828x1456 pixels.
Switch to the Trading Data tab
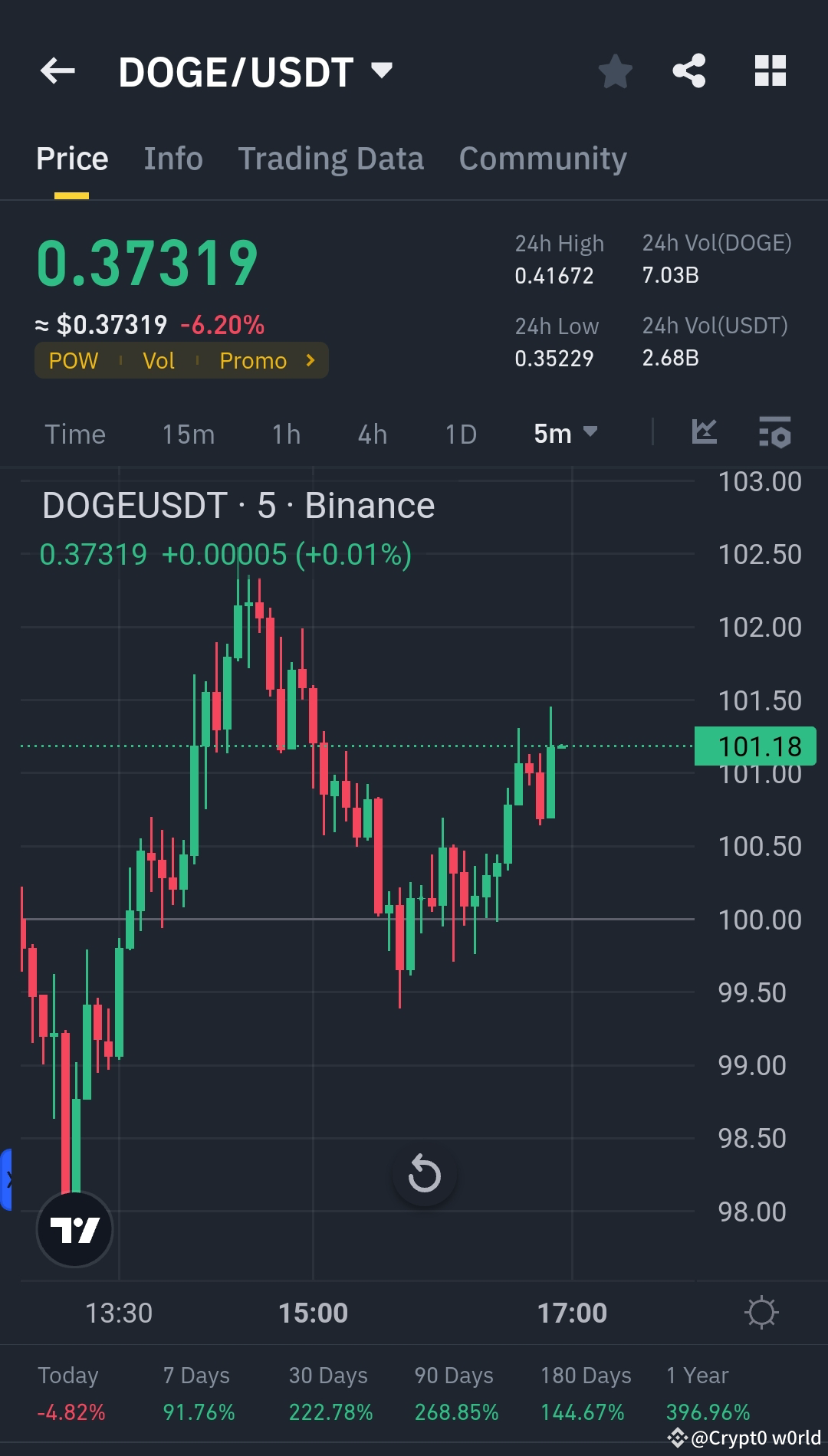click(x=330, y=158)
